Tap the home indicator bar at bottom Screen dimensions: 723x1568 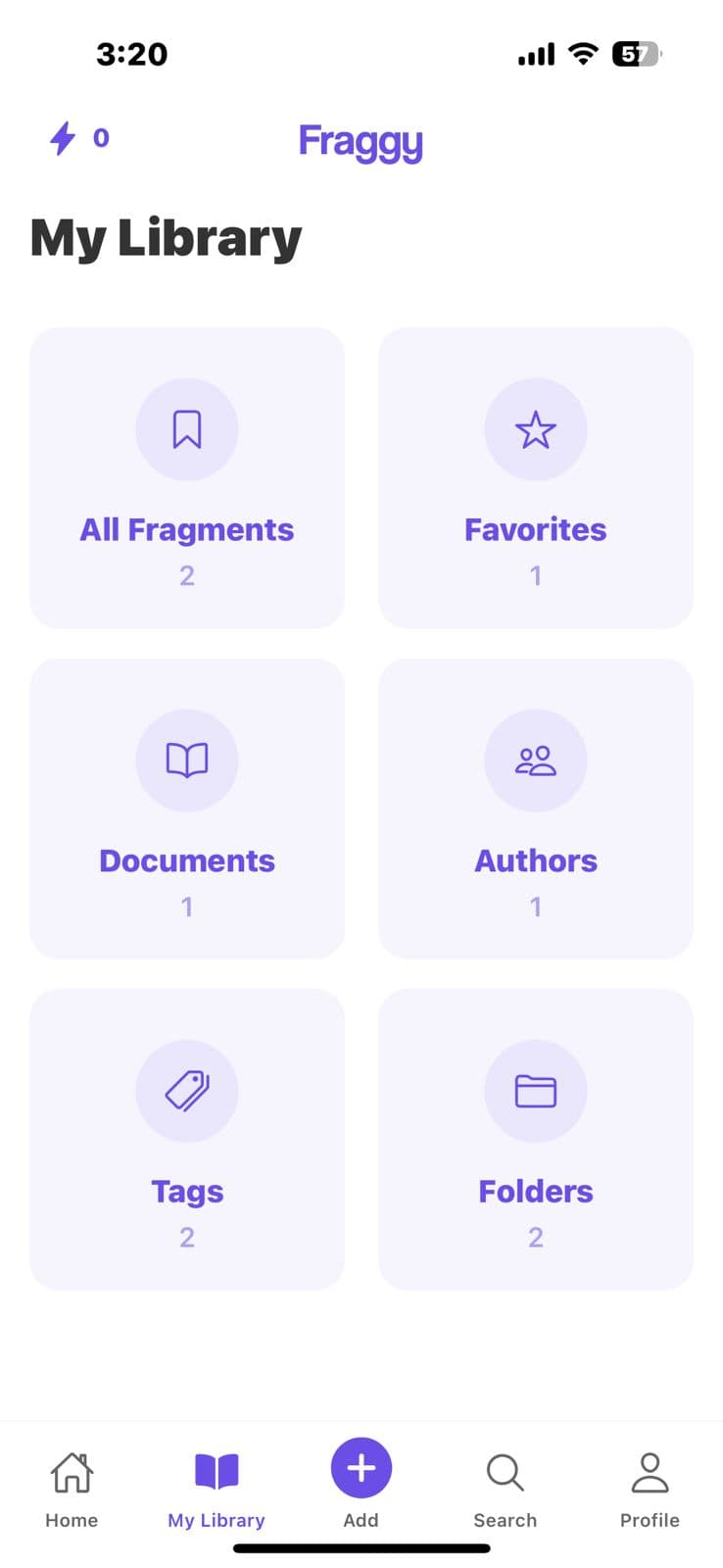coord(361,1548)
